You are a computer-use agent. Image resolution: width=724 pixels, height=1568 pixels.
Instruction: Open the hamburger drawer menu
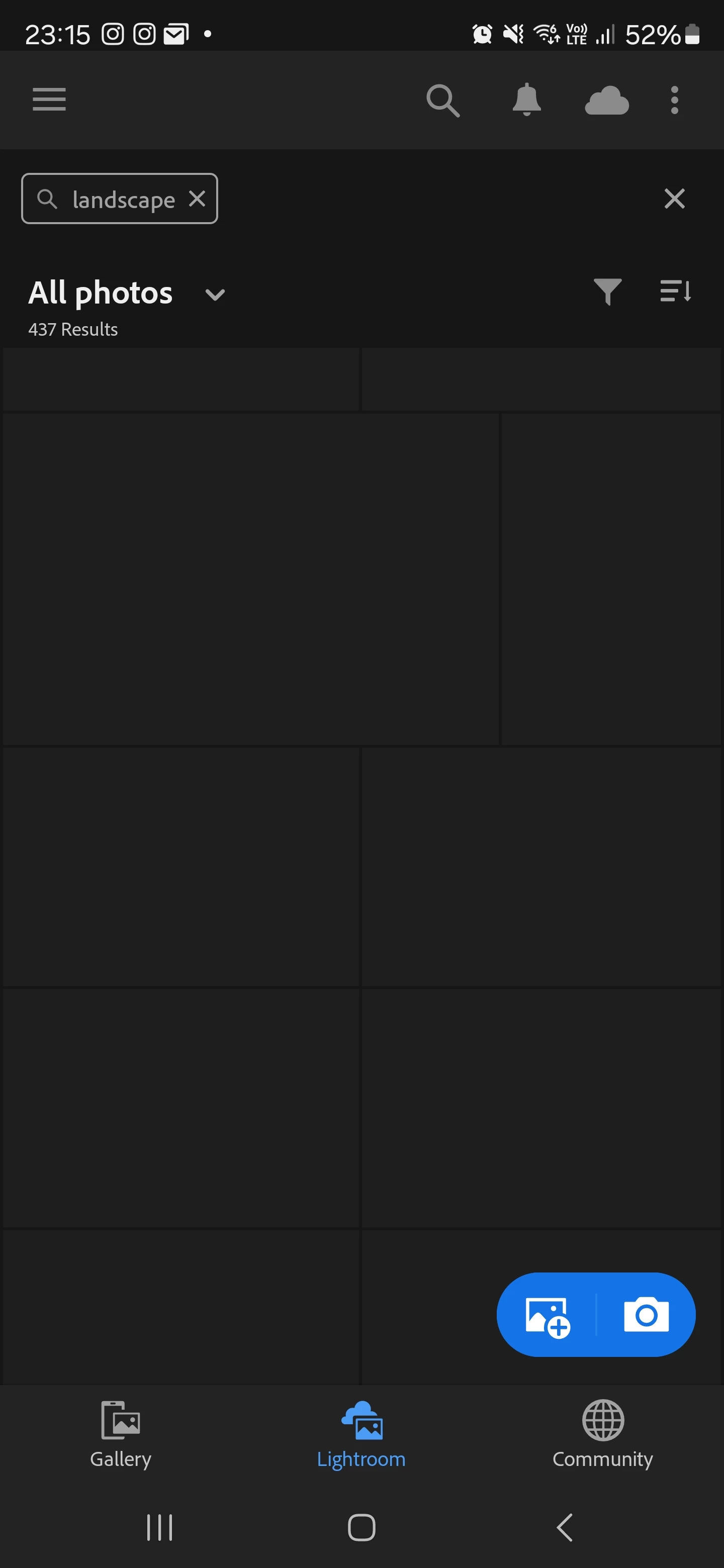pyautogui.click(x=49, y=99)
